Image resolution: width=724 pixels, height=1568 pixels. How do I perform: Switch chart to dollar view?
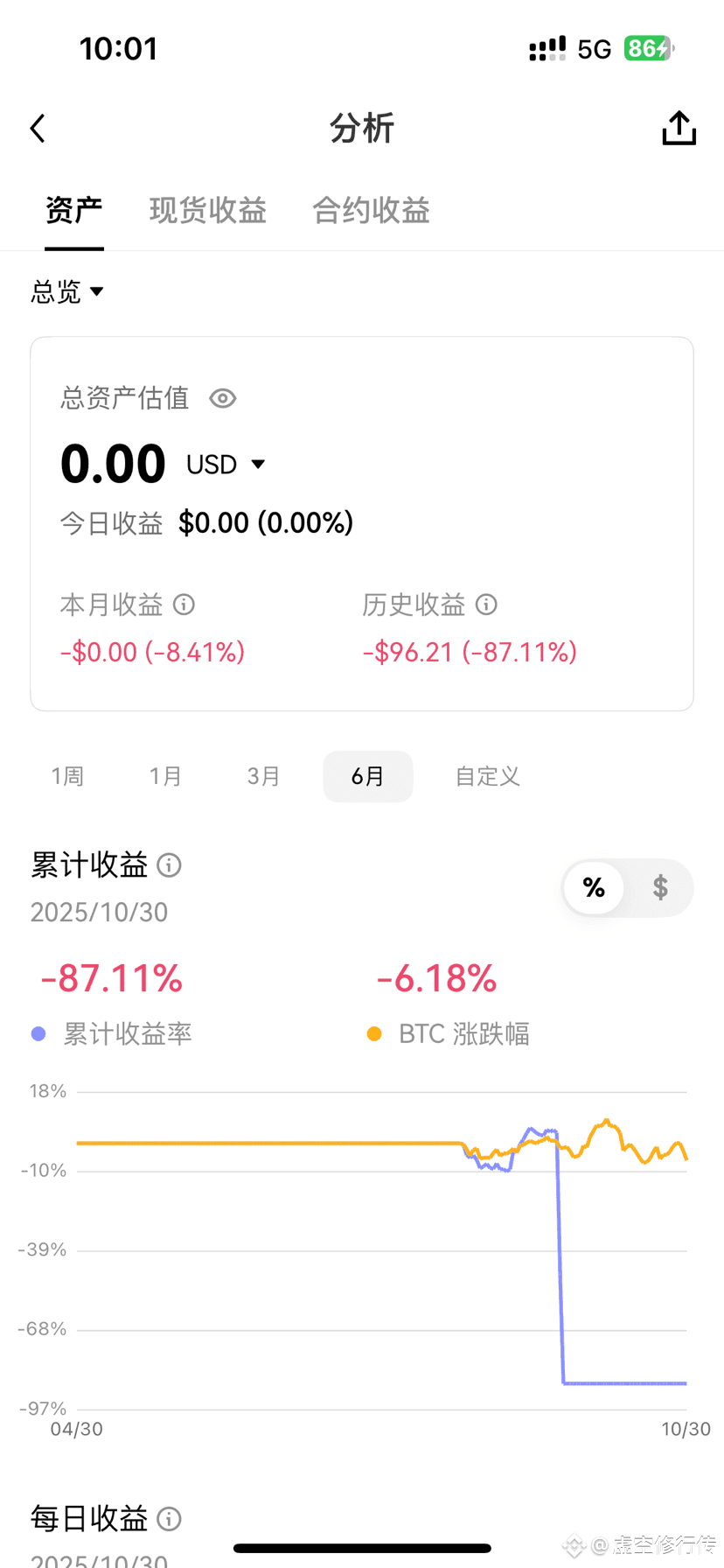tap(660, 888)
